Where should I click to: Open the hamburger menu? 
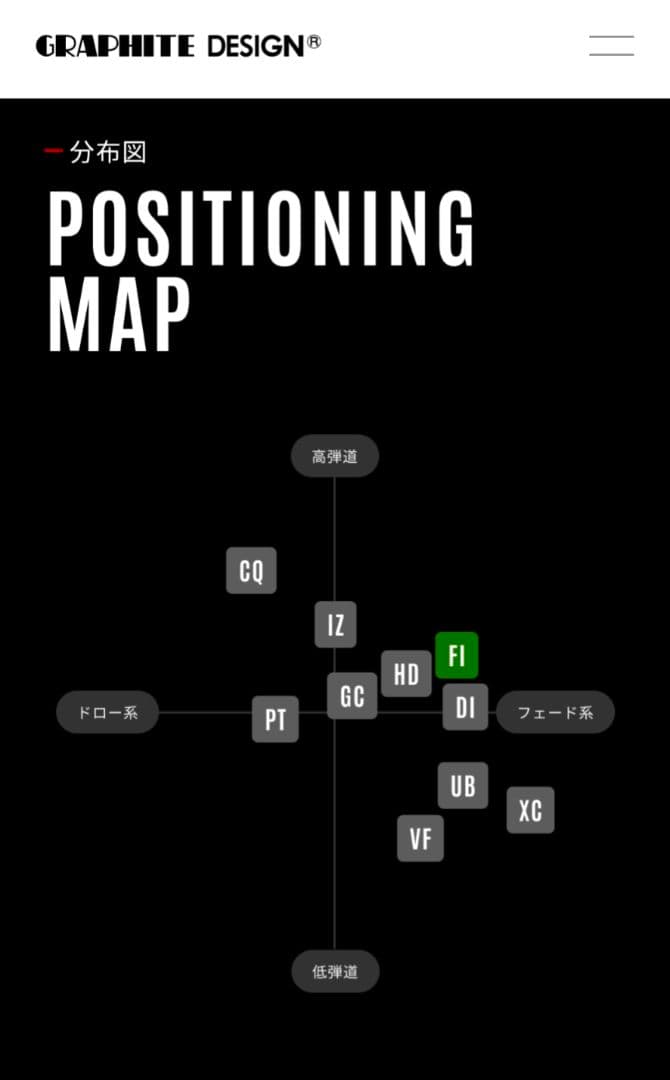tap(611, 46)
